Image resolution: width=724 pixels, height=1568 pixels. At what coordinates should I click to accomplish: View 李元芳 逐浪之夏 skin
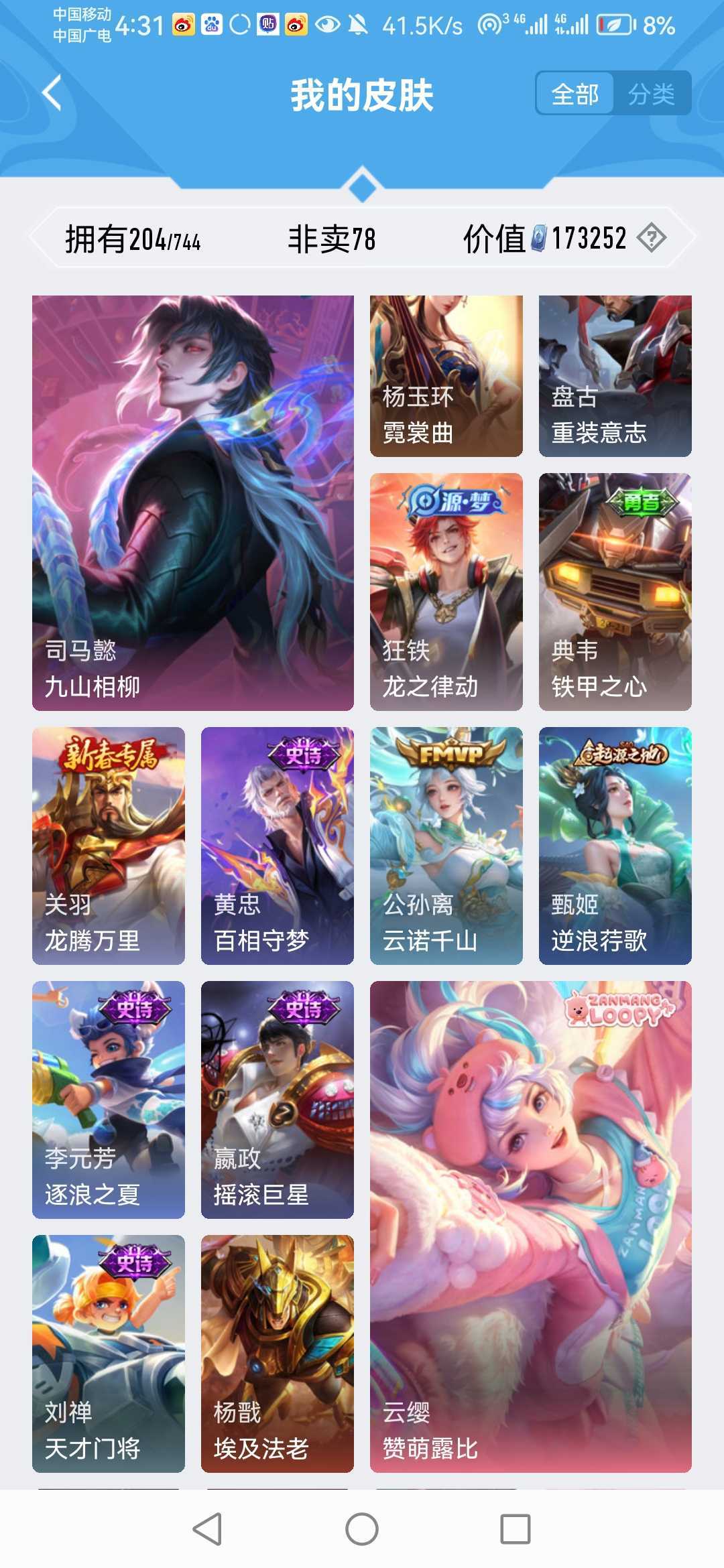point(109,1099)
